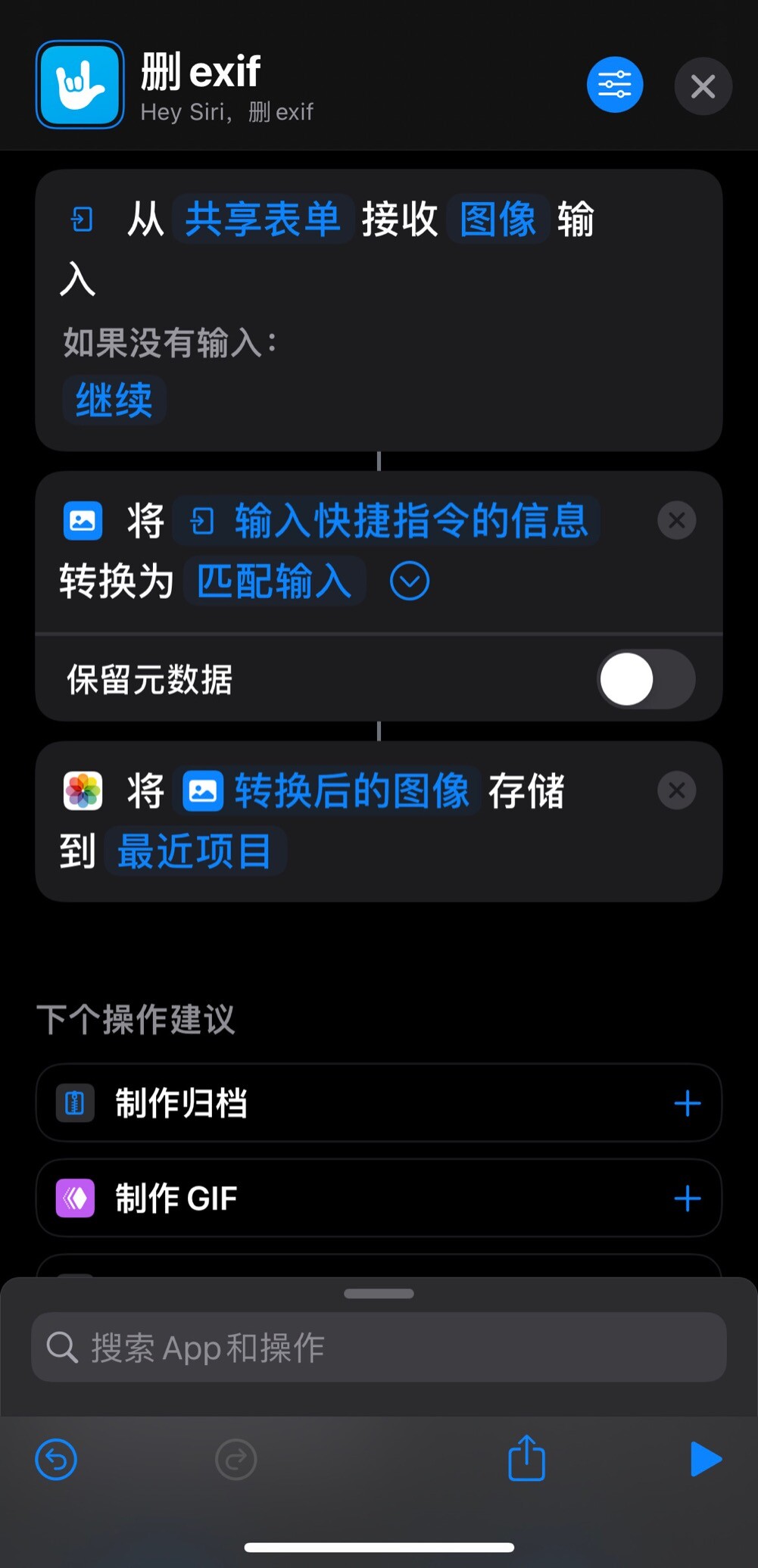Delete the save to photos action
Viewport: 758px width, 1568px height.
pyautogui.click(x=676, y=791)
